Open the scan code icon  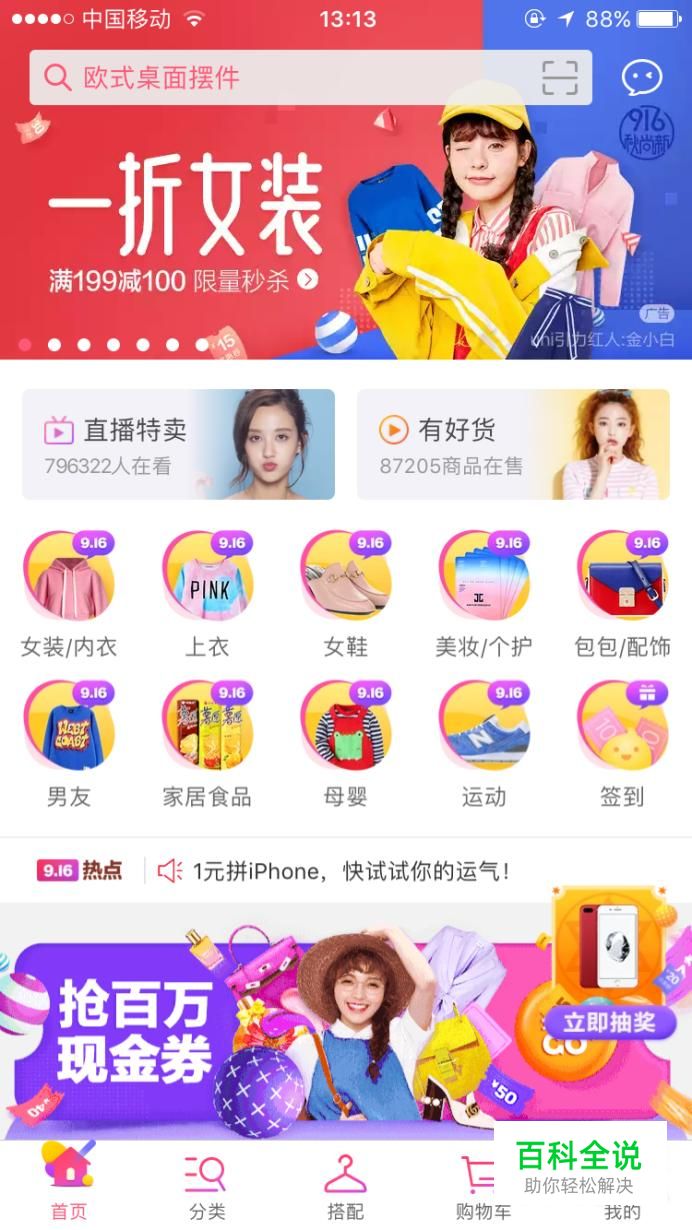[x=560, y=78]
